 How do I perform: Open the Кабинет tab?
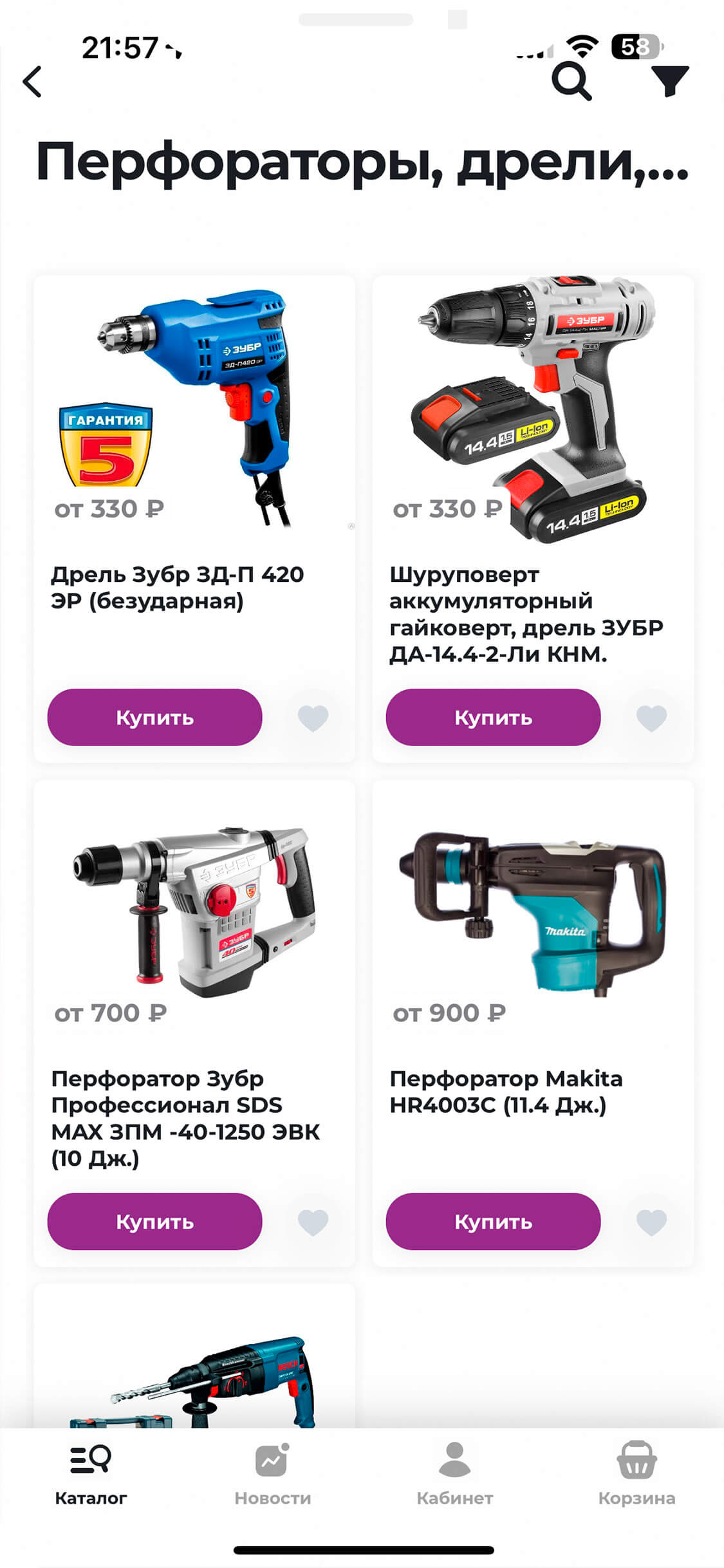click(454, 1474)
